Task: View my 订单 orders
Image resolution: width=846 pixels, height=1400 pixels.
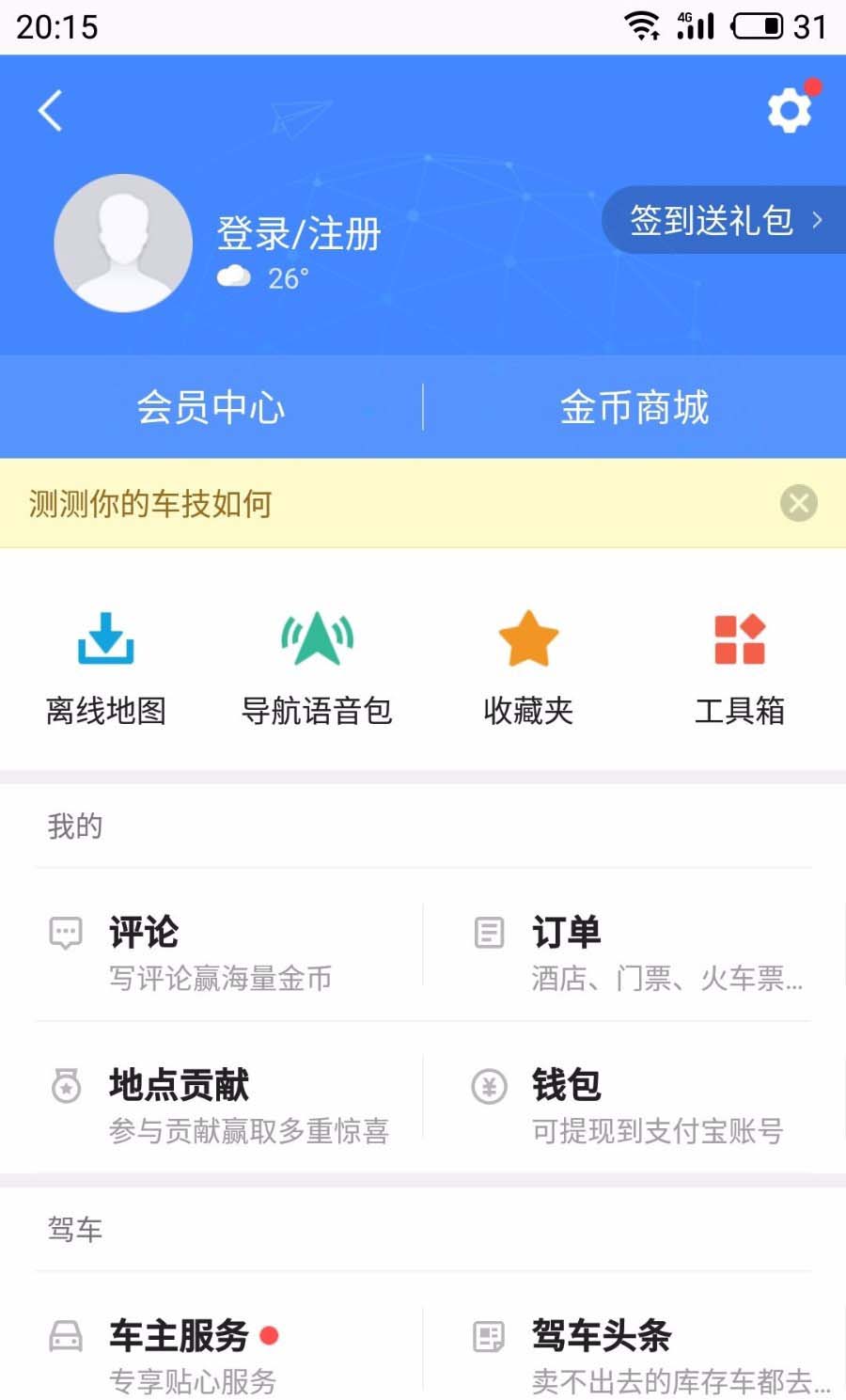Action: (x=639, y=952)
